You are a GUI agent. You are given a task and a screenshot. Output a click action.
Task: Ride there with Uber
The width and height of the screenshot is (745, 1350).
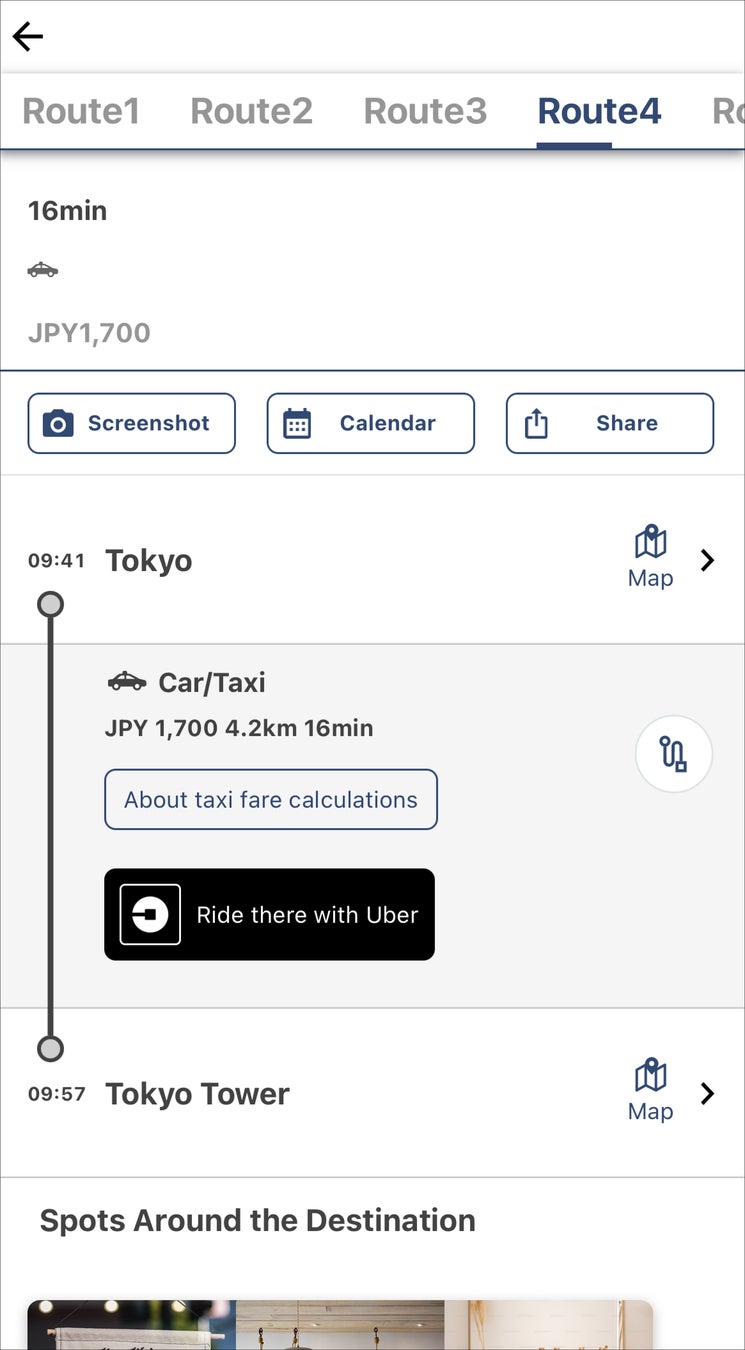[x=269, y=914]
